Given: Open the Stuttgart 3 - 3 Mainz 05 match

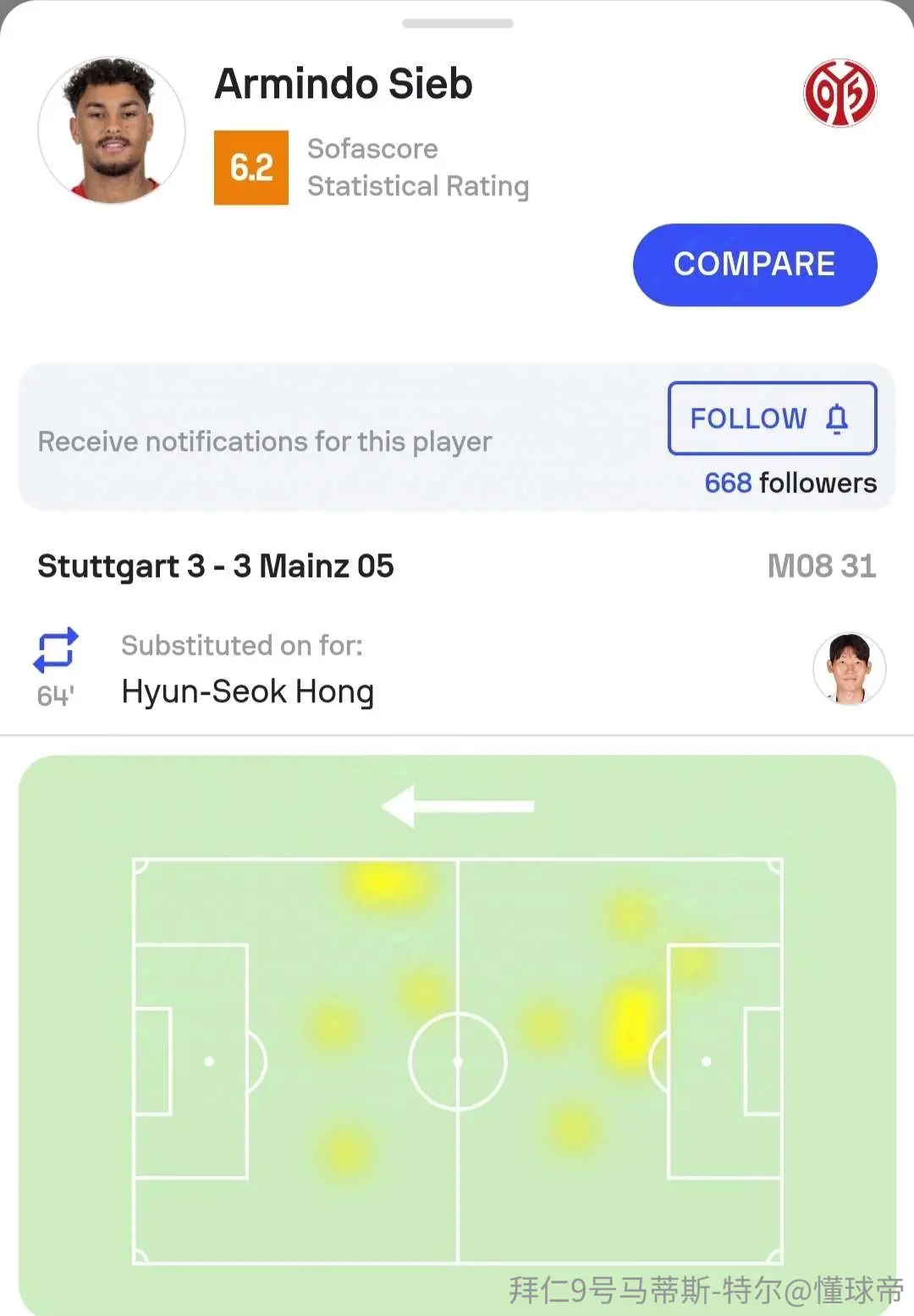Looking at the screenshot, I should tap(457, 566).
